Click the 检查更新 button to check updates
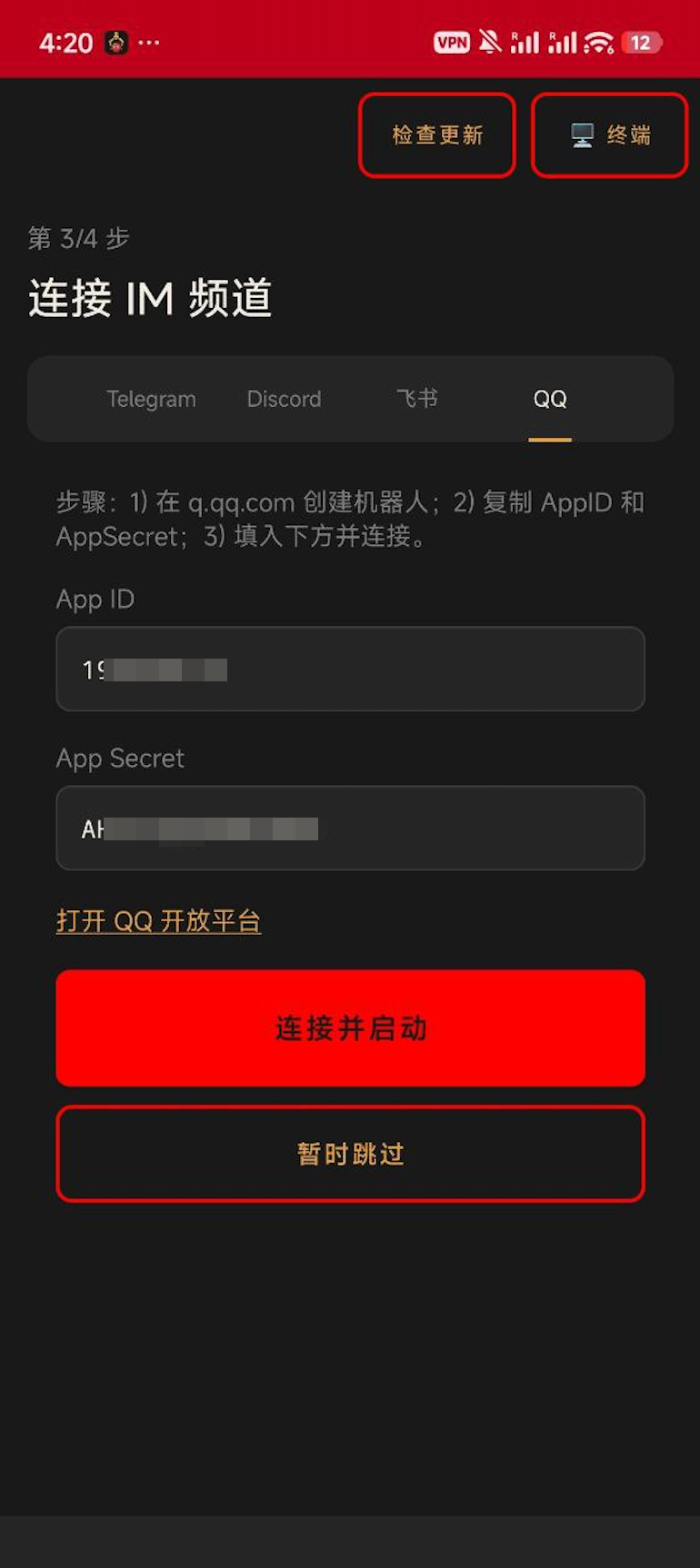700x1568 pixels. 437,134
